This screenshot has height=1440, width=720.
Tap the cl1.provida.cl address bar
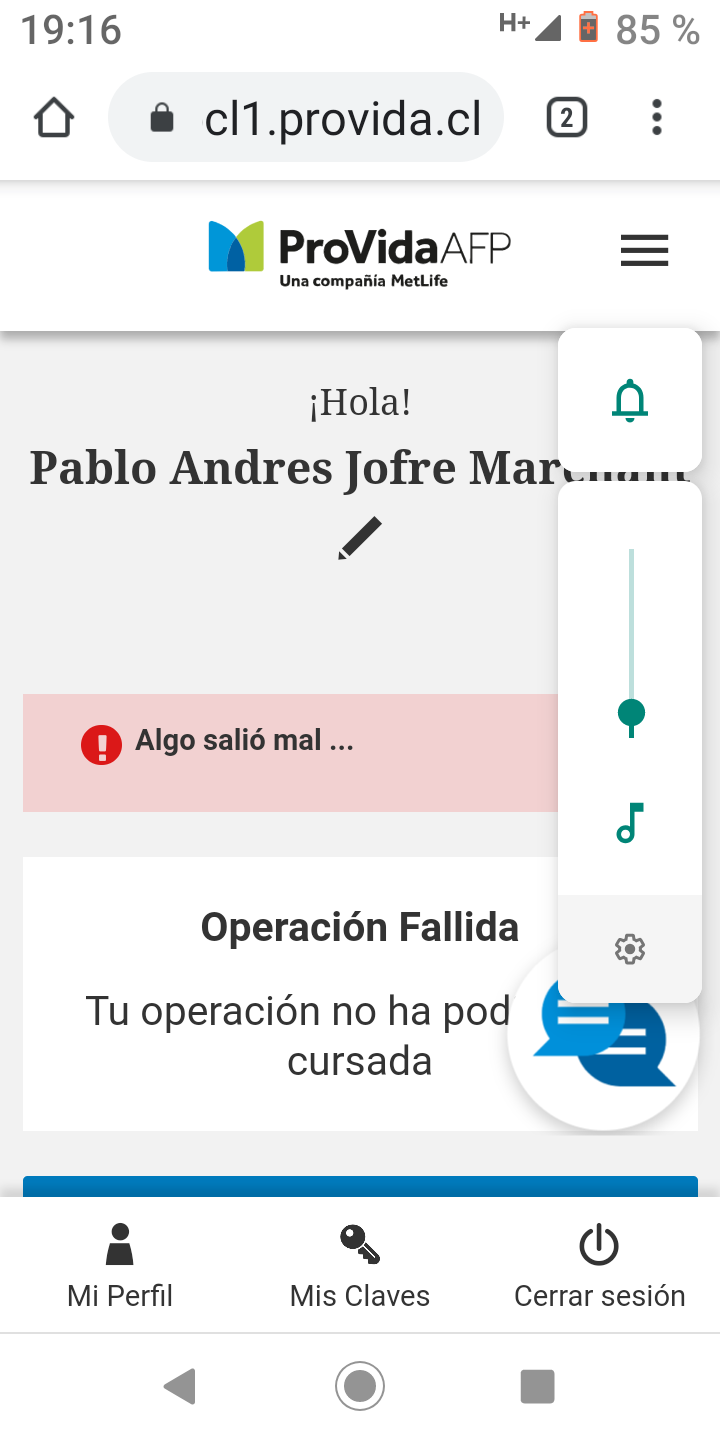click(306, 118)
